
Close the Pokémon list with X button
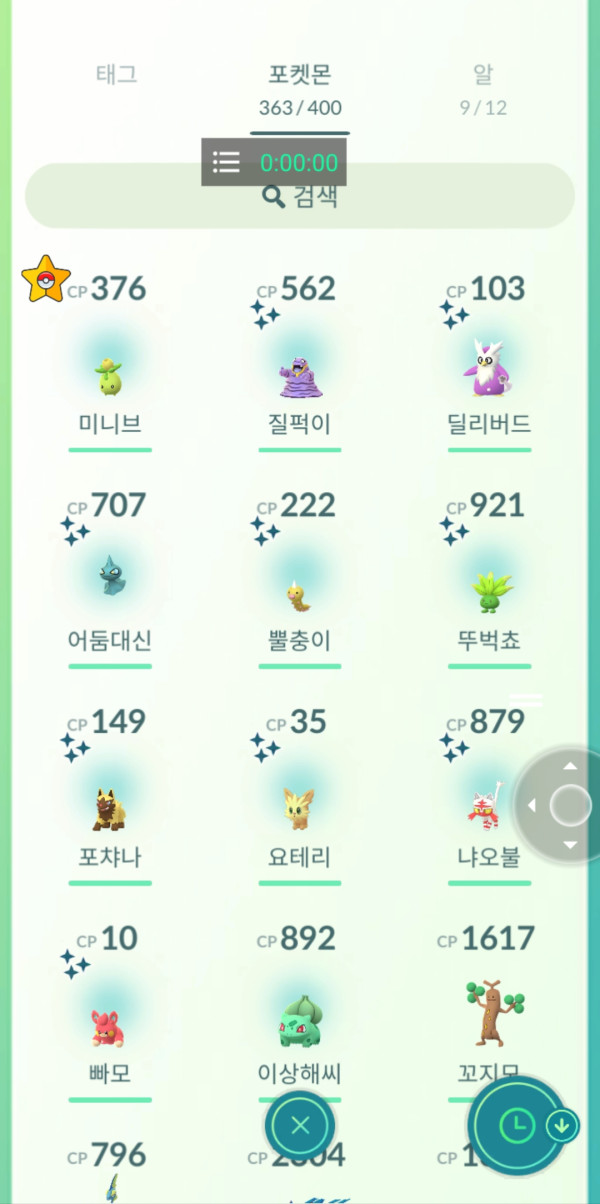[300, 1125]
